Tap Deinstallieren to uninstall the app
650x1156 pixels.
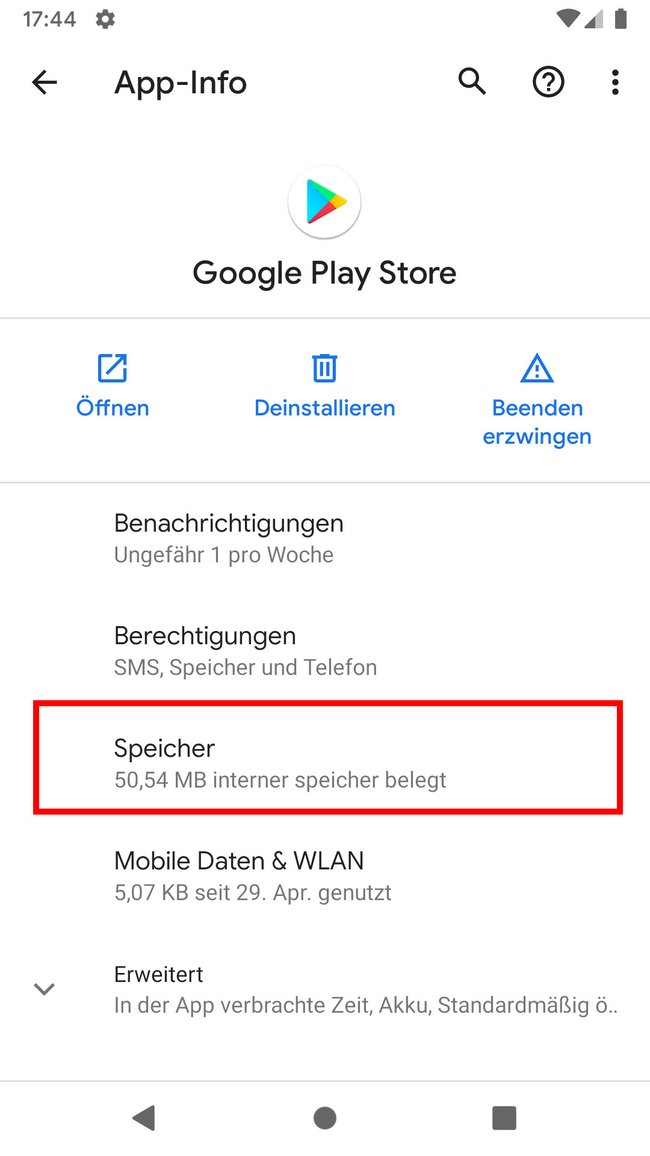pos(324,386)
